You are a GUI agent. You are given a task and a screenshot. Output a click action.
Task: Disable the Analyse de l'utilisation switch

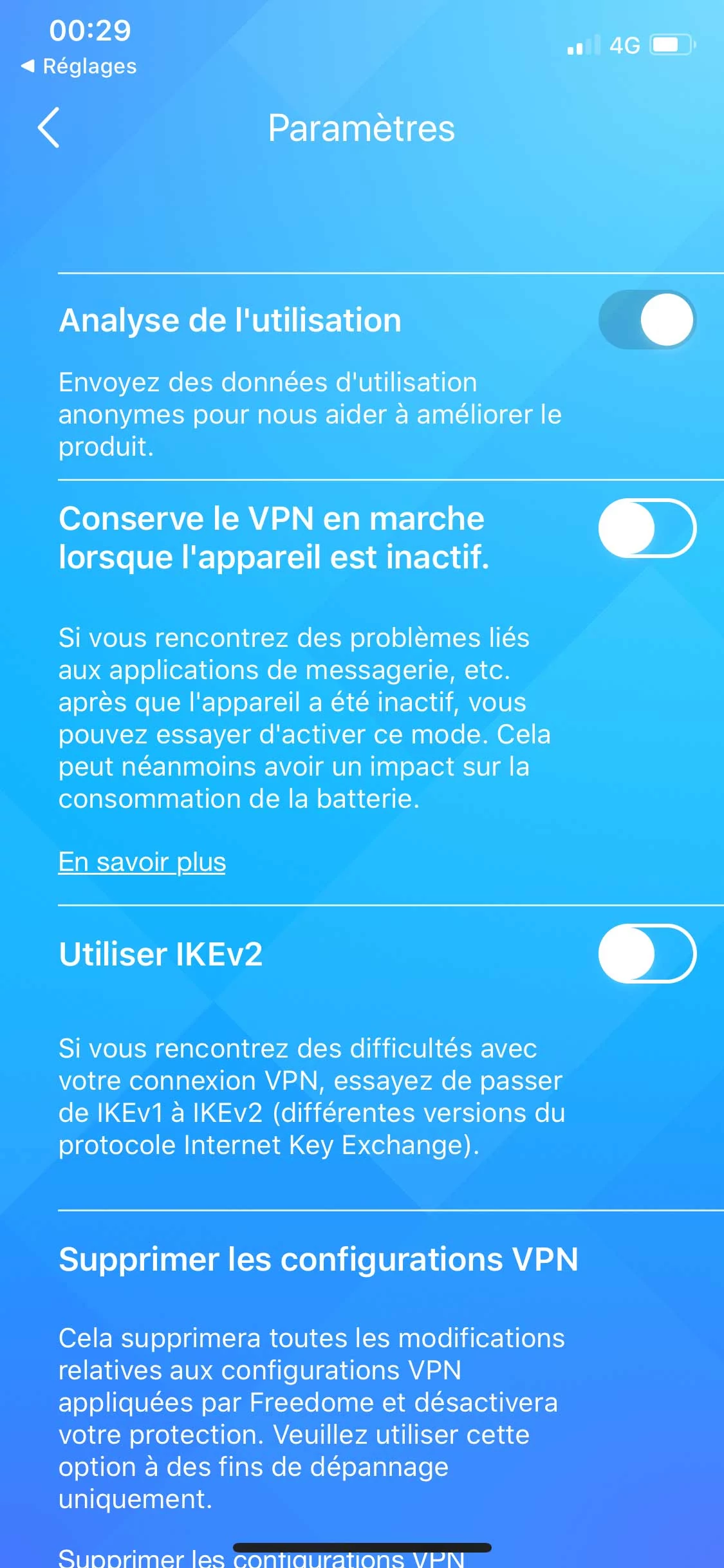[x=647, y=320]
